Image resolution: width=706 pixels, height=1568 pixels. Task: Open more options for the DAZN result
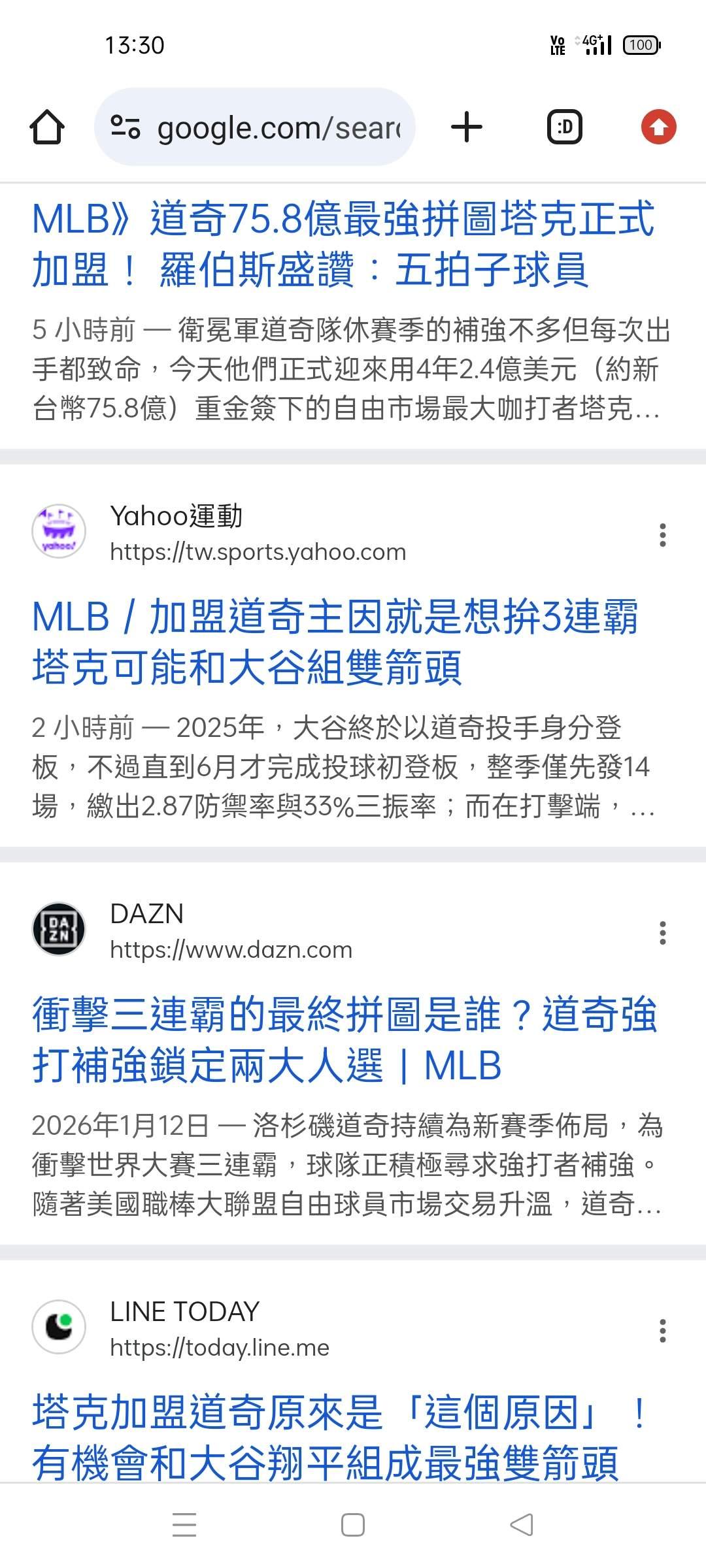coord(662,933)
